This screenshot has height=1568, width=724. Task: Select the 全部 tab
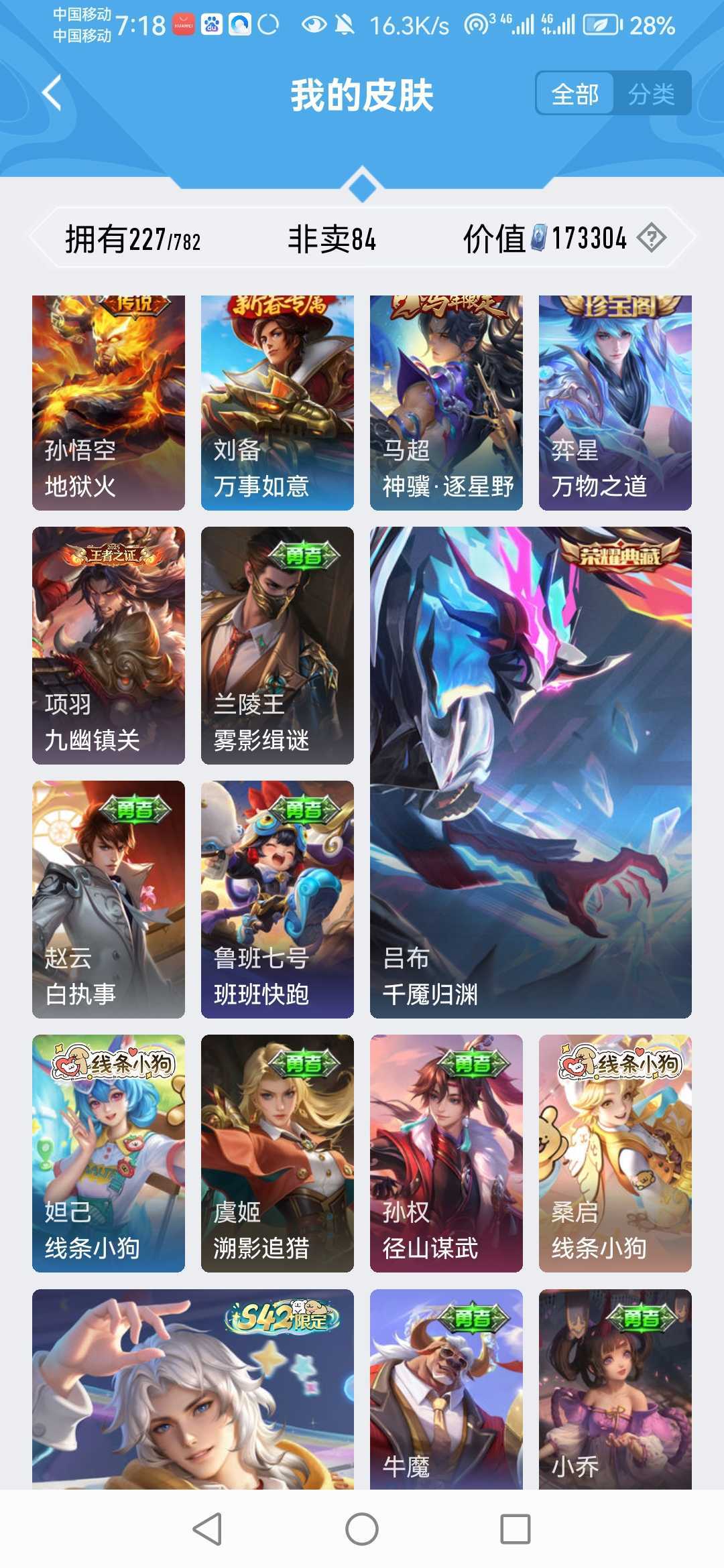pos(575,94)
